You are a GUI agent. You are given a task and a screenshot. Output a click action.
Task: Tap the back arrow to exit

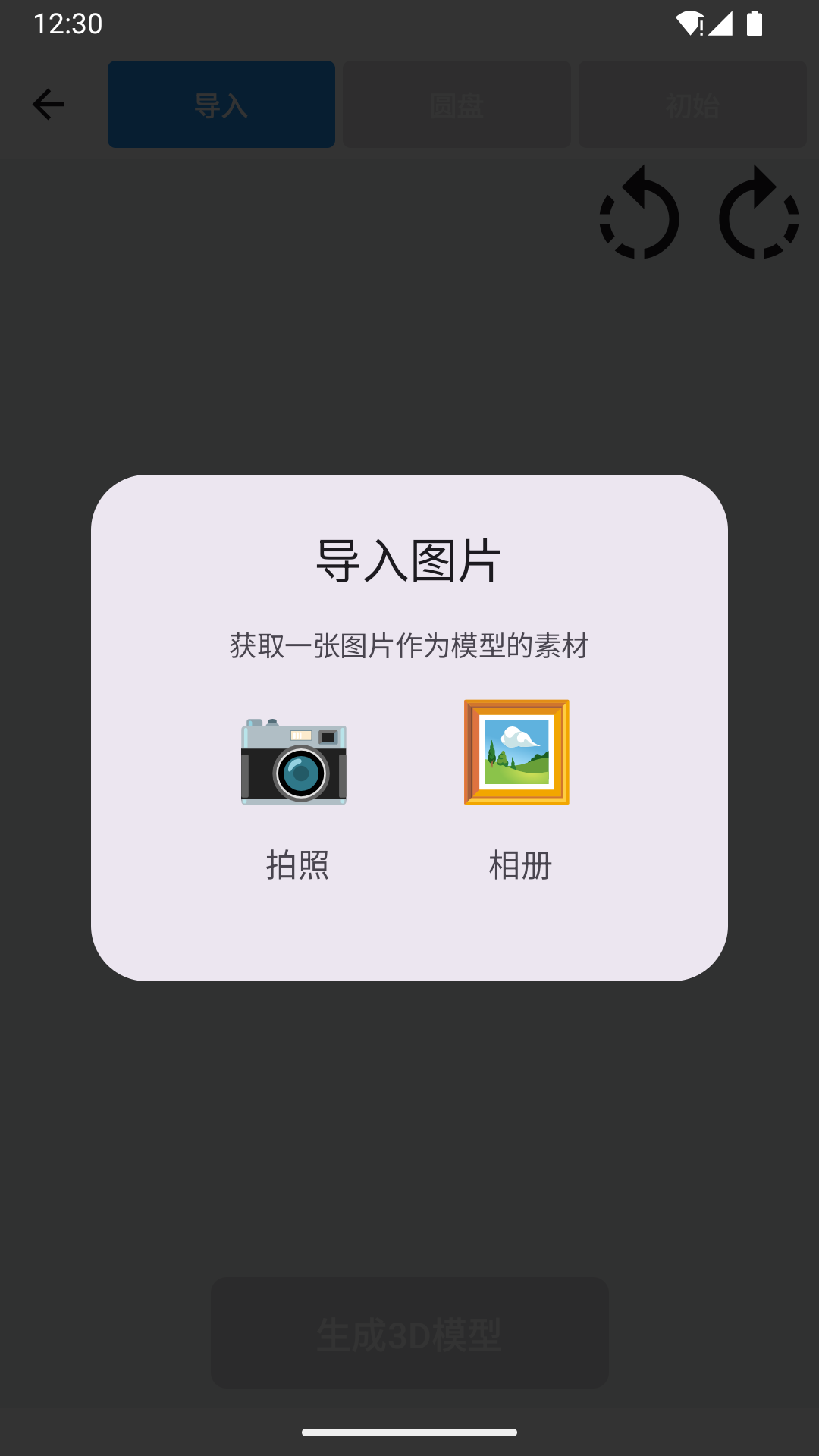[47, 104]
